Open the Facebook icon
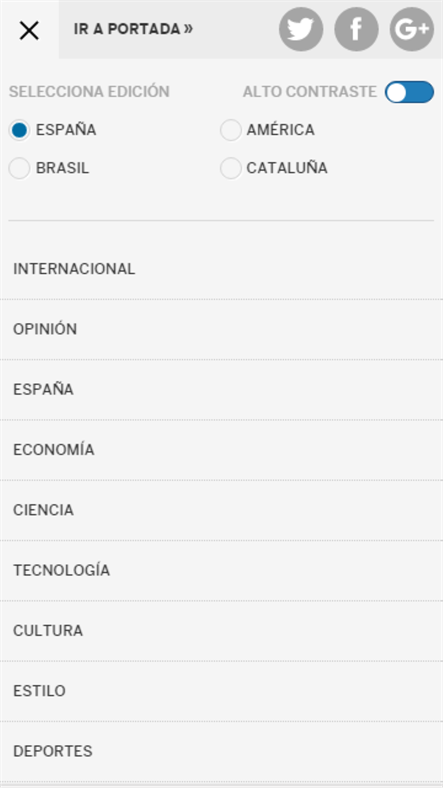 tap(356, 29)
